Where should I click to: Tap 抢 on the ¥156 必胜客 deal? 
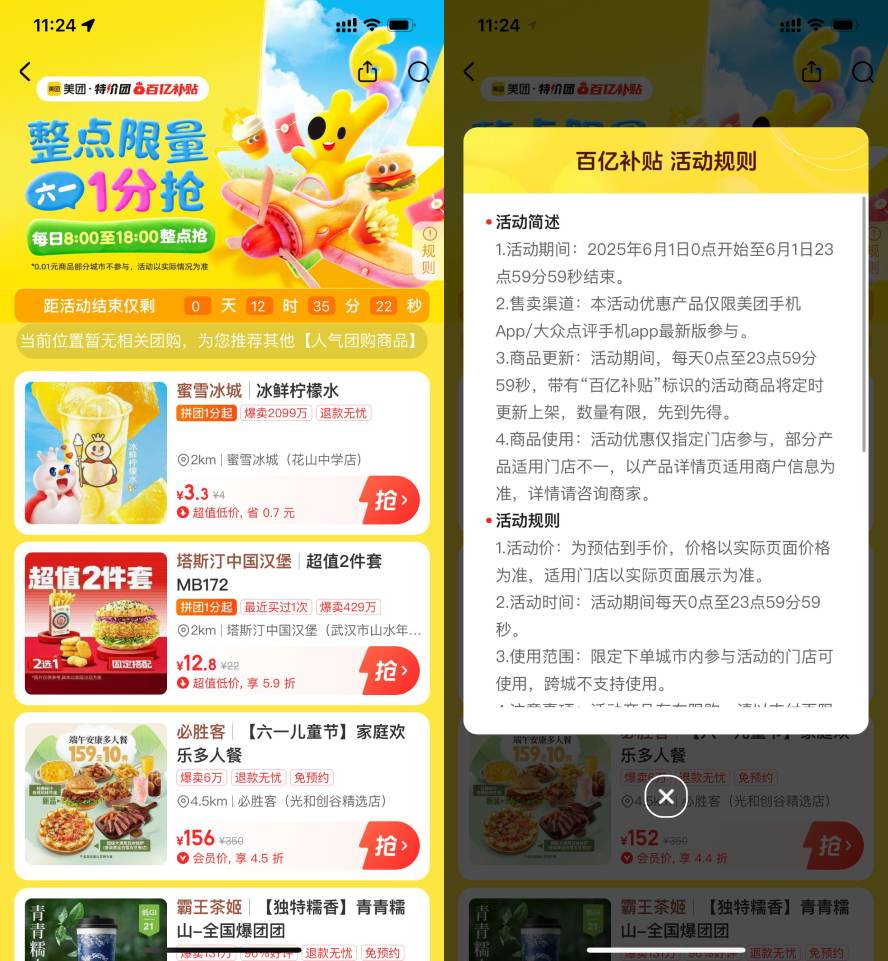(389, 845)
